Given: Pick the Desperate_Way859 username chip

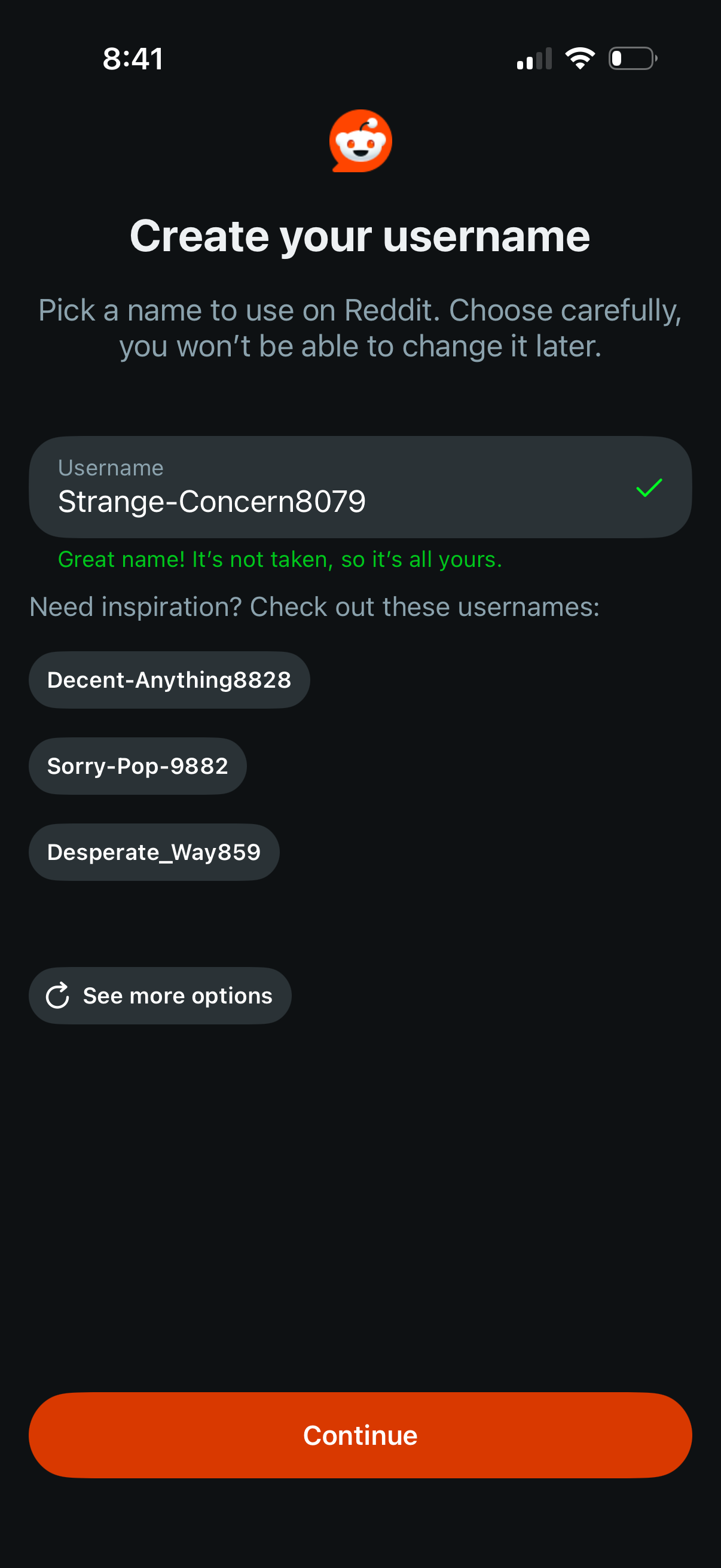Looking at the screenshot, I should 153,852.
